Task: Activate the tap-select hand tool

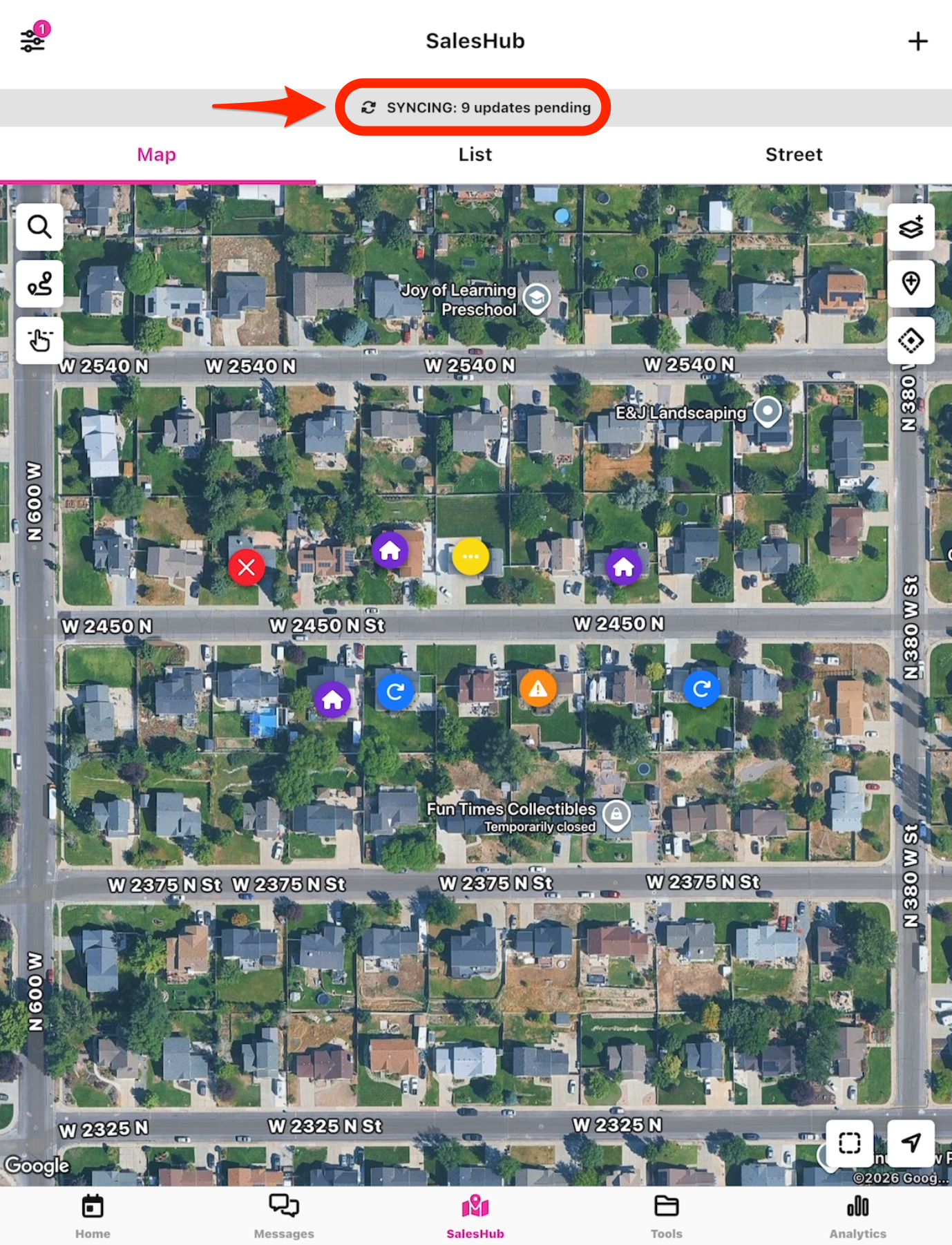Action: (x=39, y=341)
